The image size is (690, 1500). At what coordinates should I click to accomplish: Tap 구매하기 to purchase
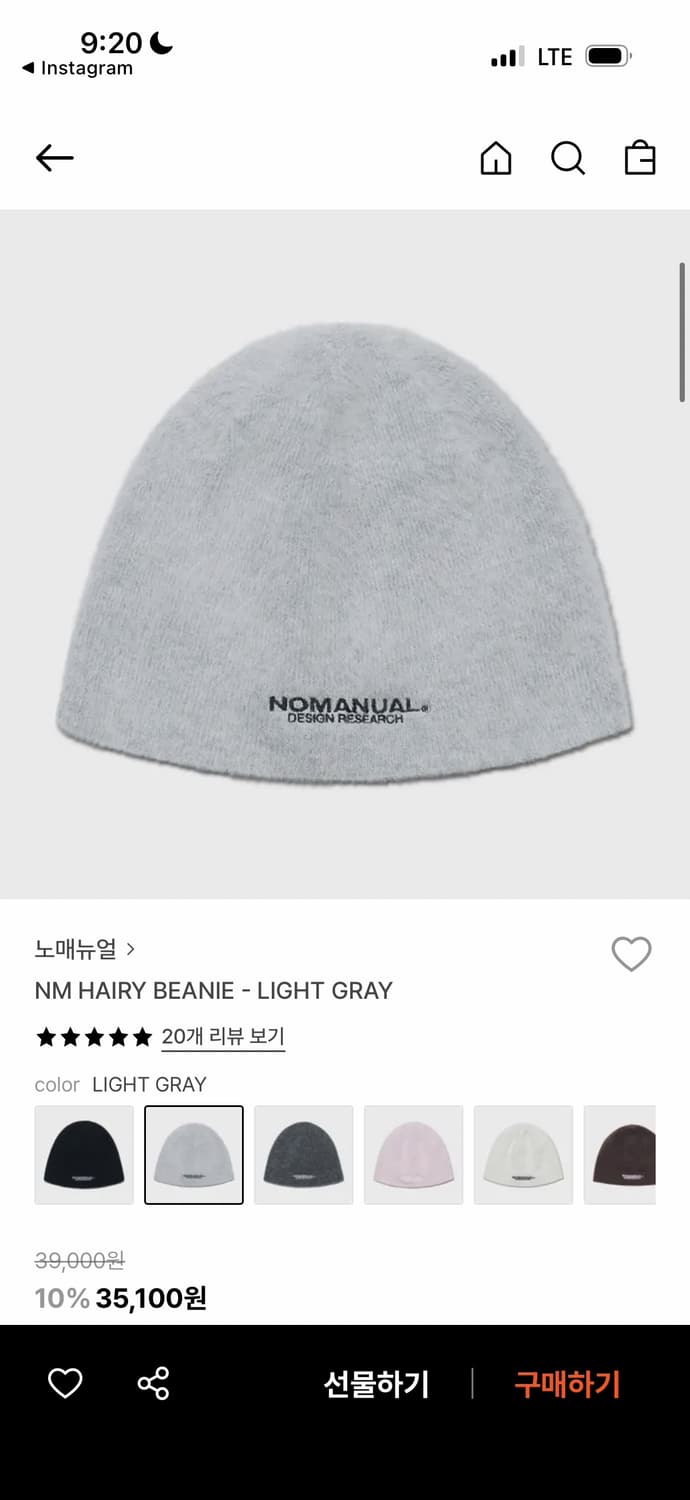pyautogui.click(x=567, y=1385)
